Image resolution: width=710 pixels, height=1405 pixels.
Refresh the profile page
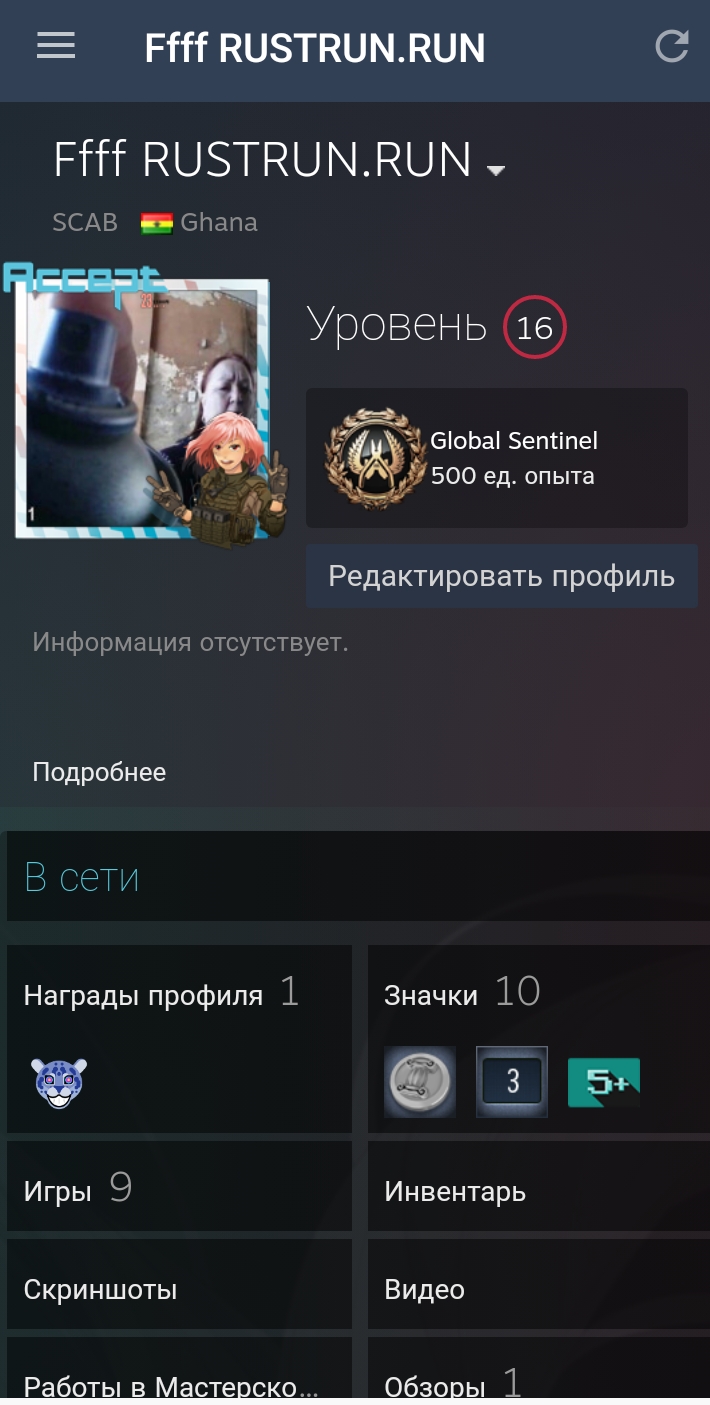click(x=671, y=47)
